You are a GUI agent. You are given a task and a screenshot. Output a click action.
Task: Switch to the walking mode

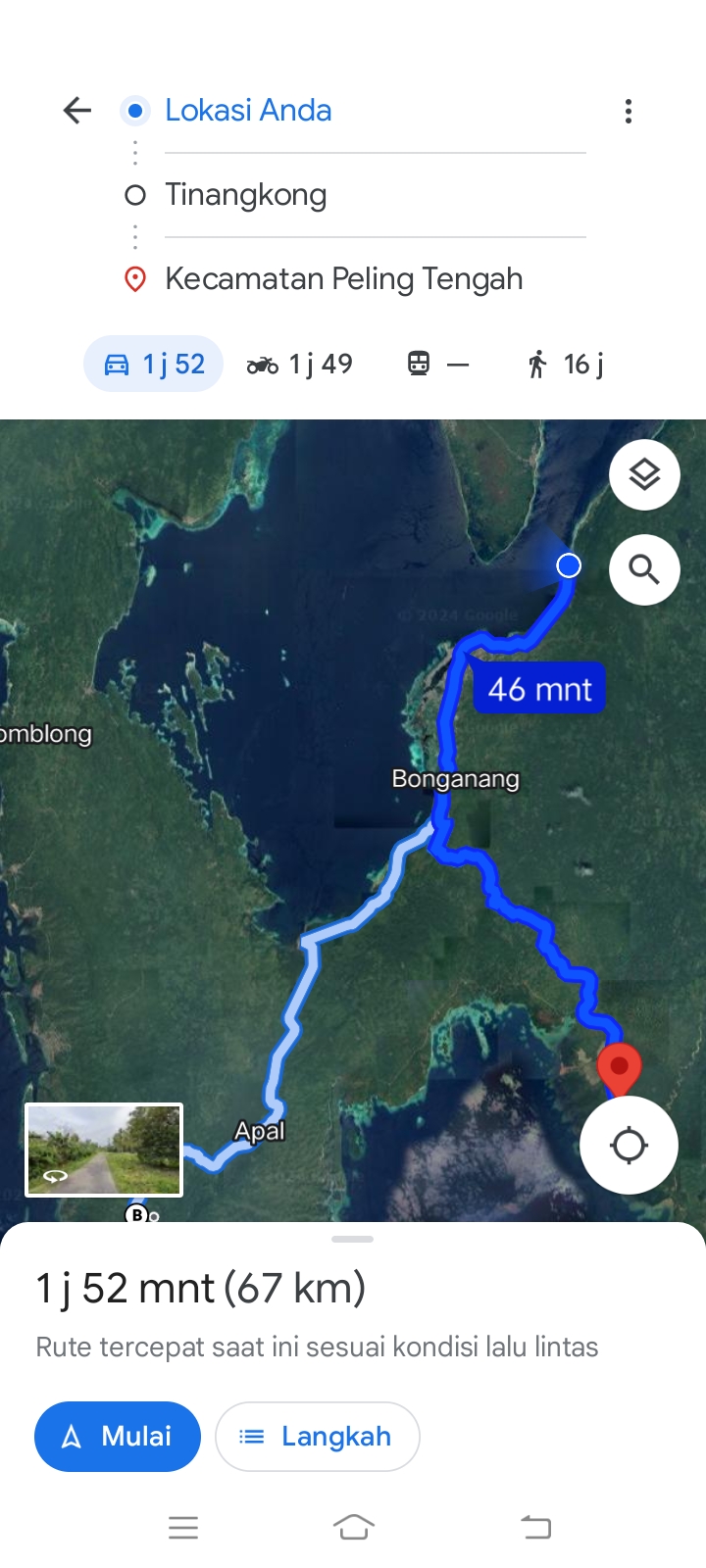click(x=566, y=365)
